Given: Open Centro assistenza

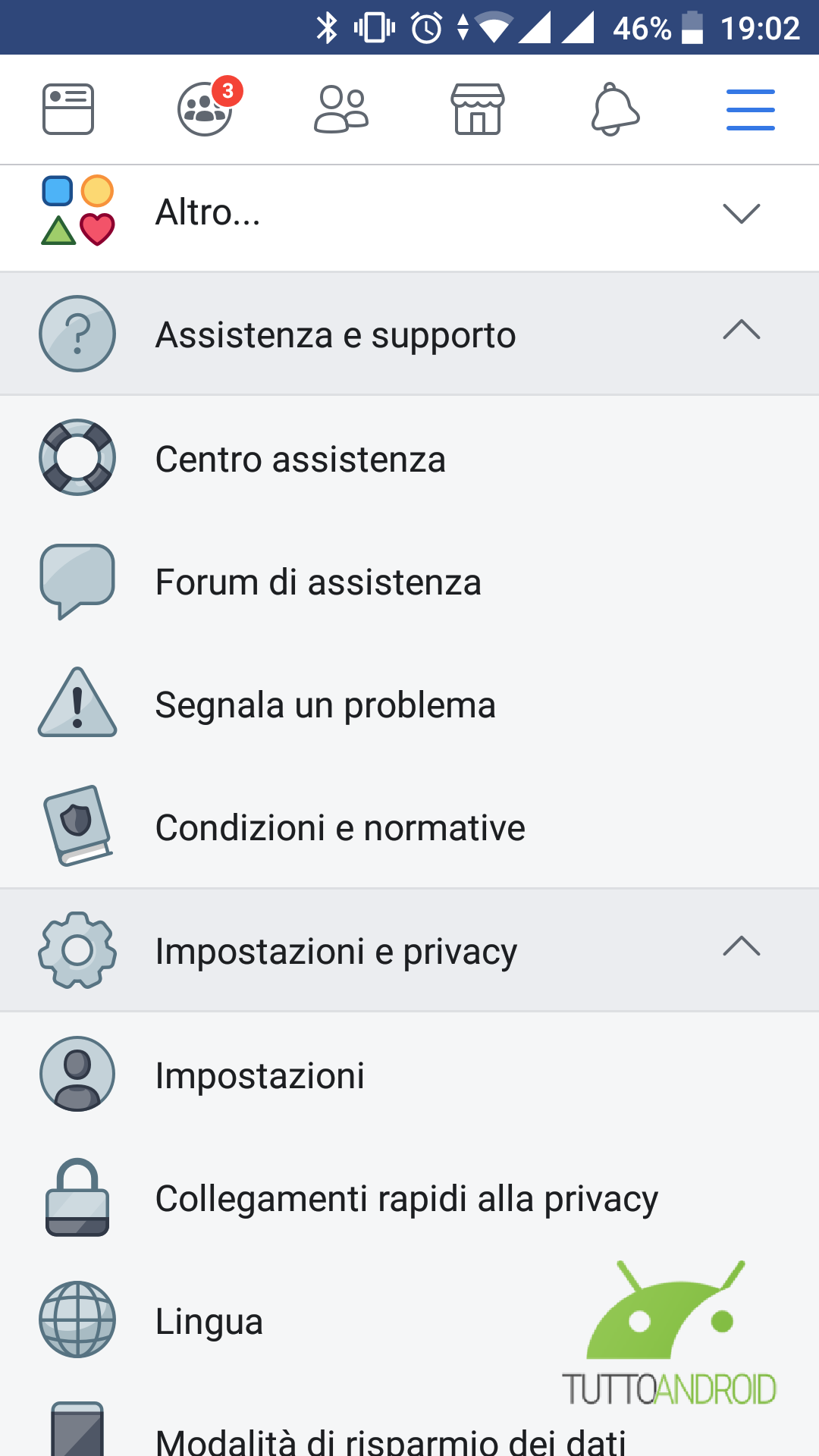Looking at the screenshot, I should (x=409, y=458).
